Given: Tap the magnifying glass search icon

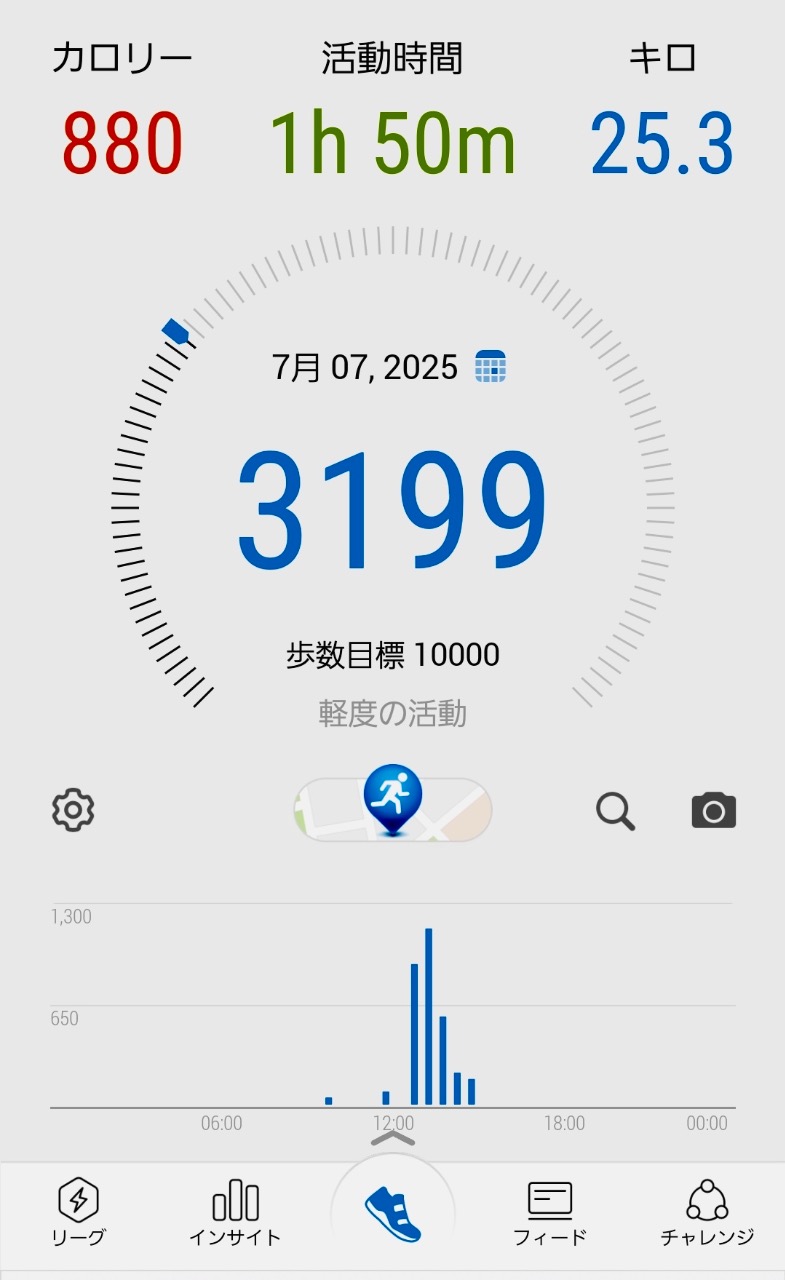Looking at the screenshot, I should (616, 811).
